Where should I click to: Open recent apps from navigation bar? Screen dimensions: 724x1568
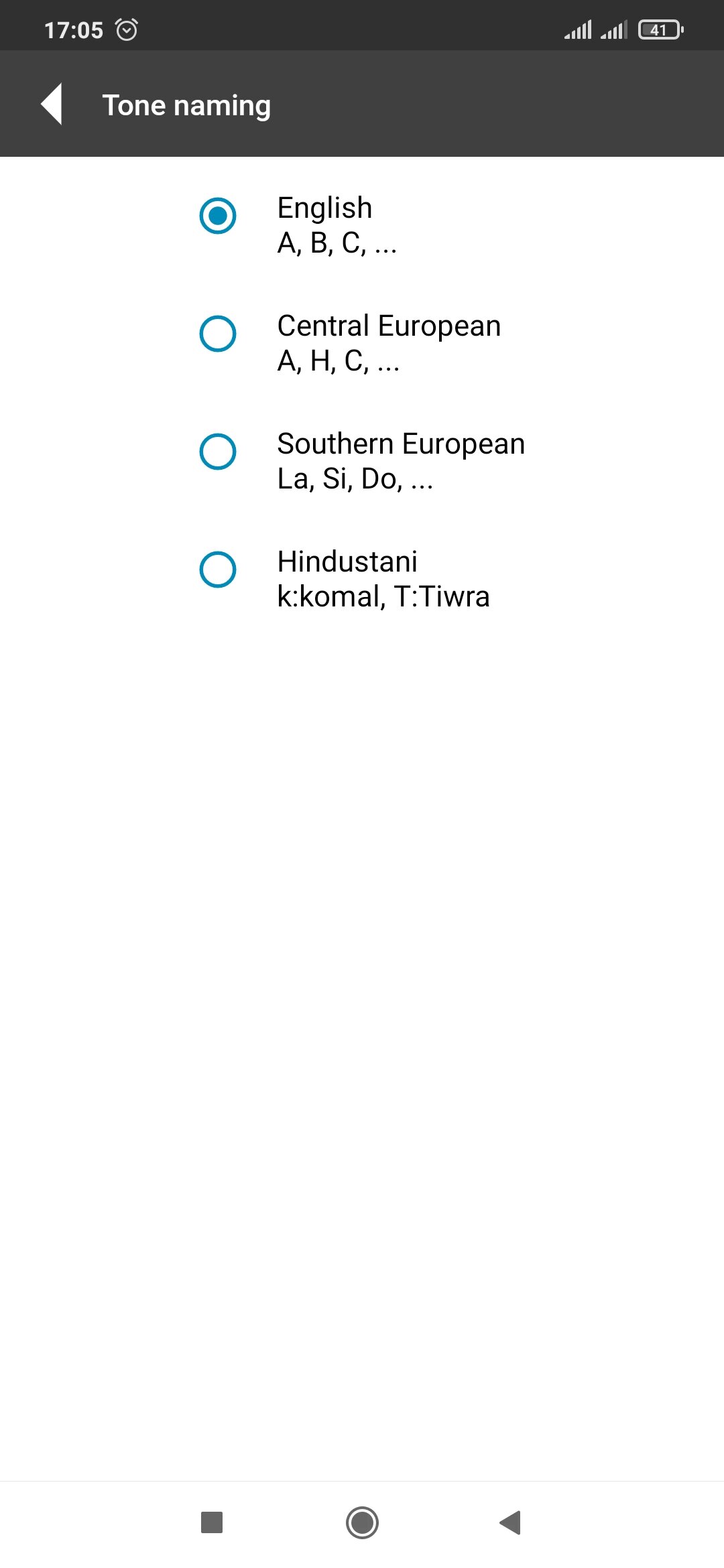pyautogui.click(x=212, y=1522)
